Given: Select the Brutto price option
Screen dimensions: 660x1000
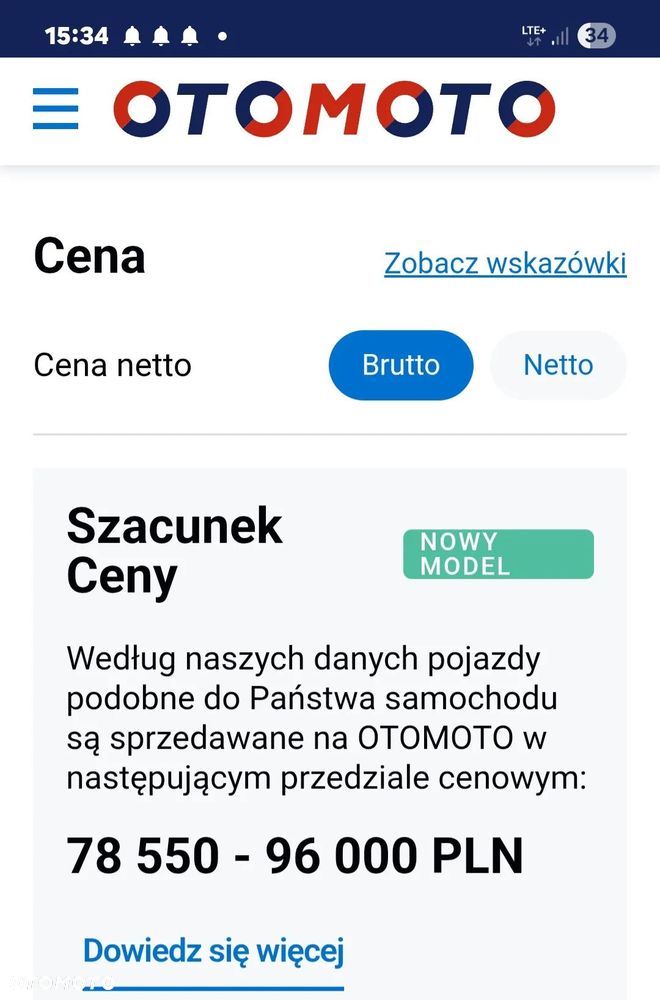Looking at the screenshot, I should click(400, 365).
